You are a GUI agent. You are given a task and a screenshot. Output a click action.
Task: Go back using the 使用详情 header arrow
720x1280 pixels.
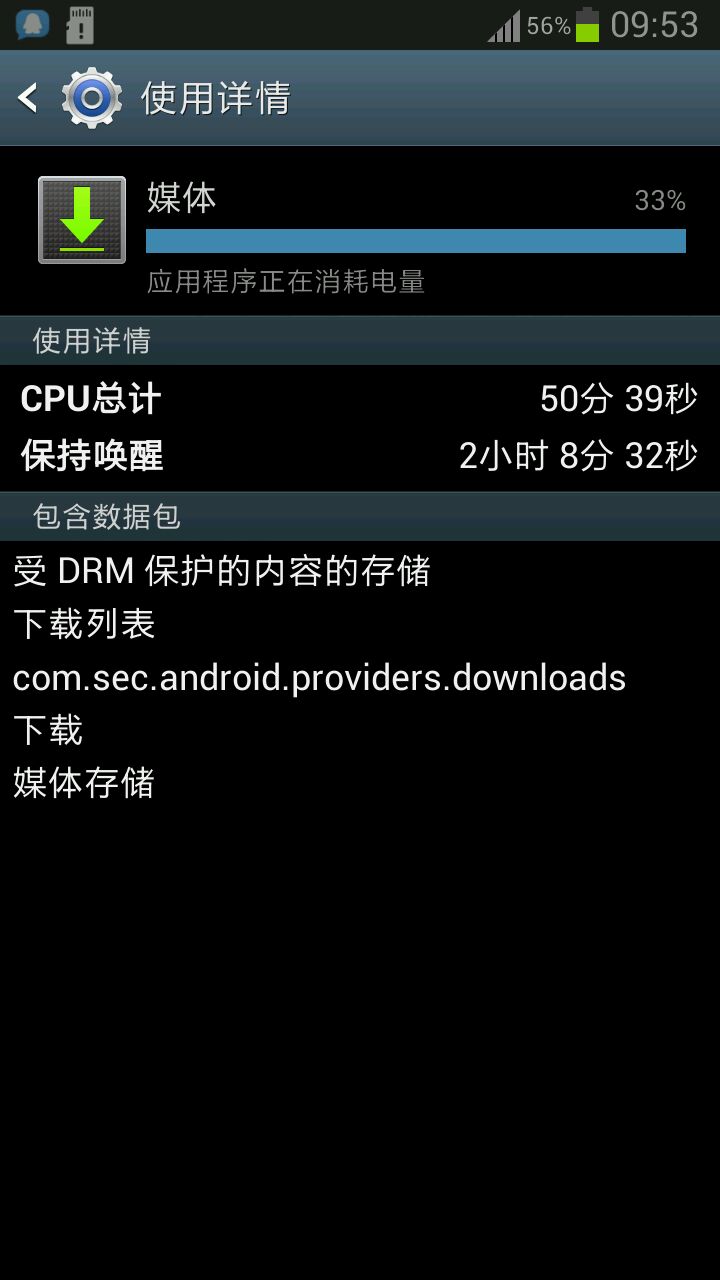28,98
